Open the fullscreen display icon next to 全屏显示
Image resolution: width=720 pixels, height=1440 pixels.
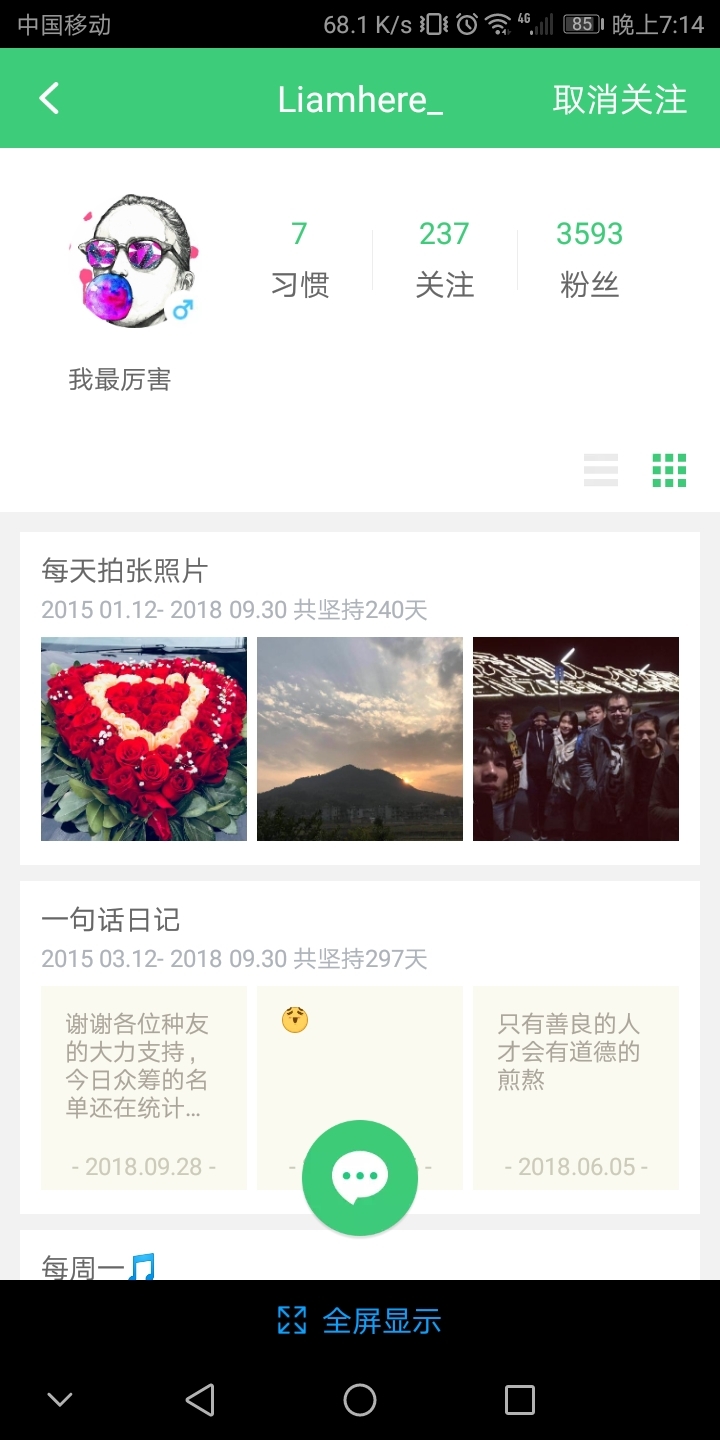coord(291,1320)
